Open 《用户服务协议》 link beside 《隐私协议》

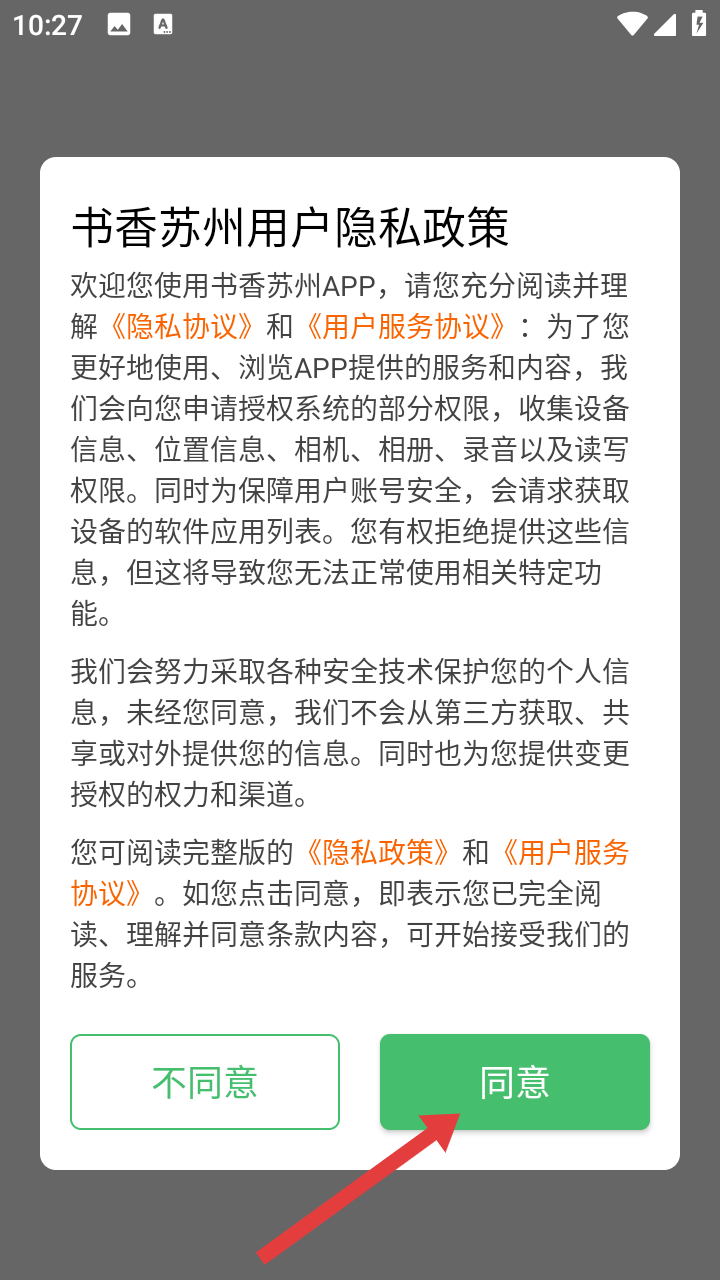click(406, 327)
